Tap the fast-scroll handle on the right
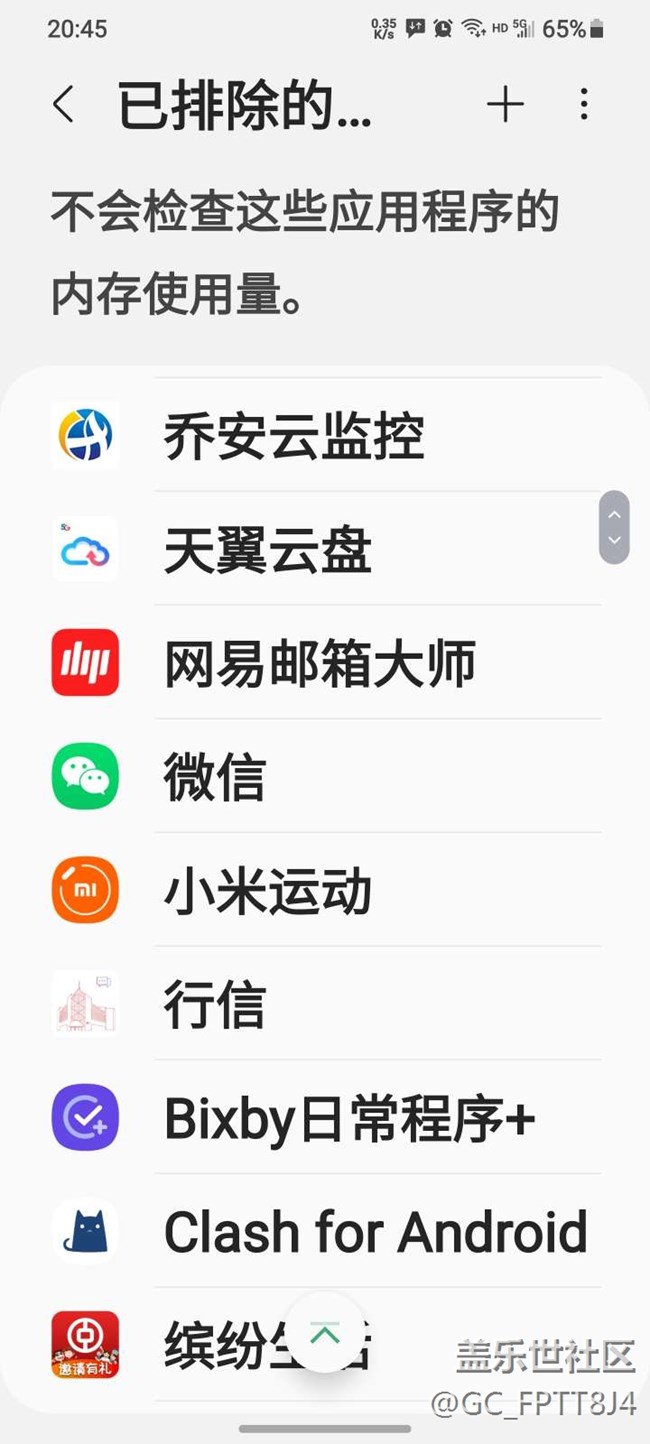The width and height of the screenshot is (650, 1444). coord(614,527)
